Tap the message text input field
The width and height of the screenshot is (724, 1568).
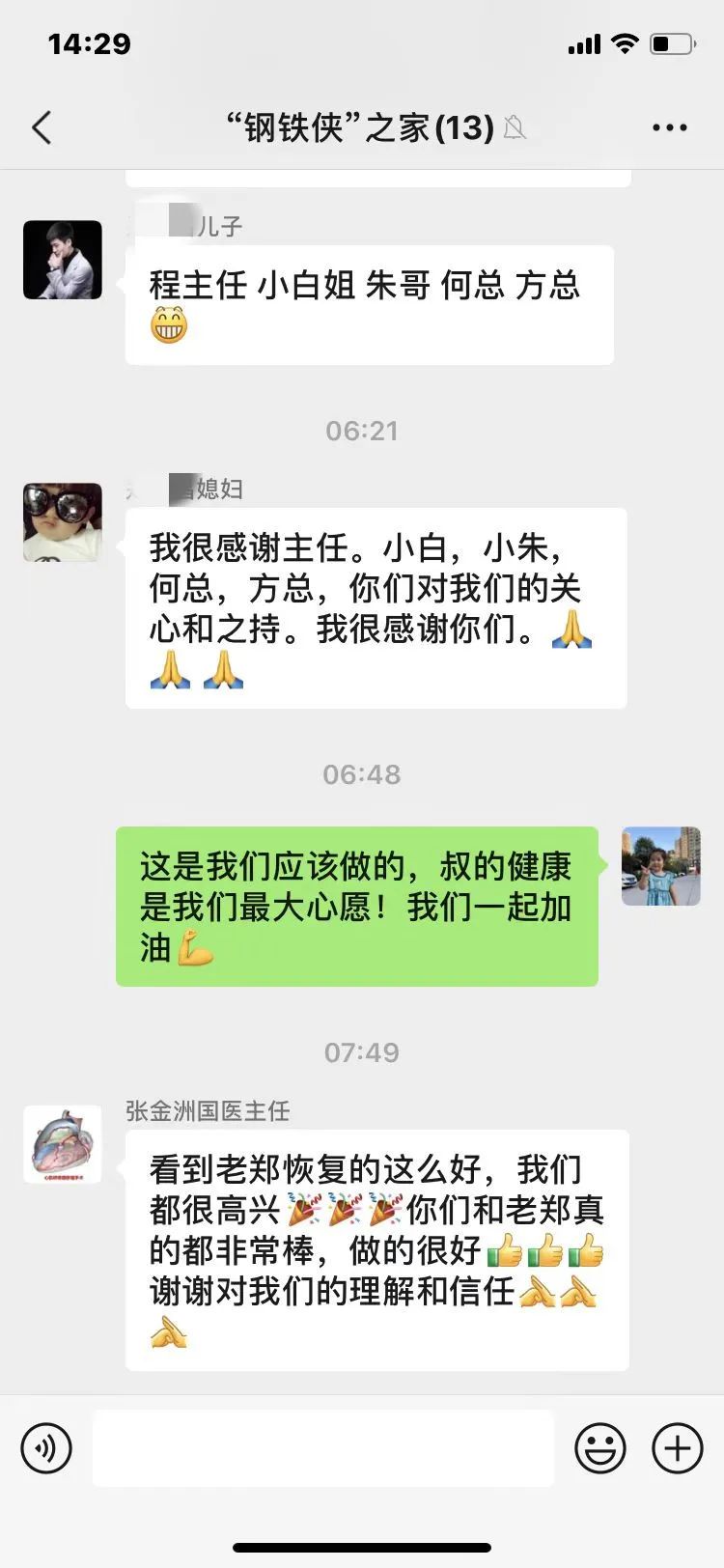click(x=323, y=1448)
